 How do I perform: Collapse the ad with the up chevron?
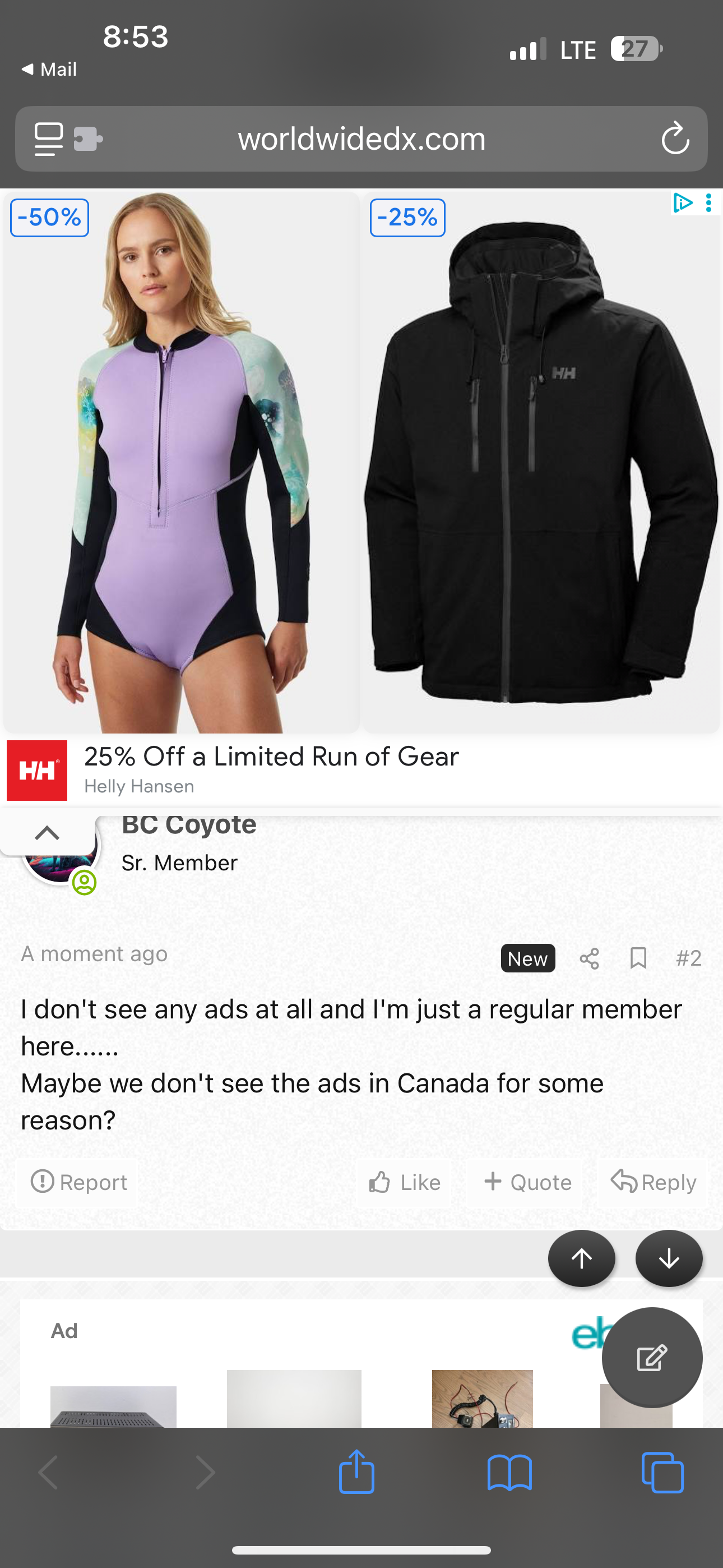[x=47, y=833]
